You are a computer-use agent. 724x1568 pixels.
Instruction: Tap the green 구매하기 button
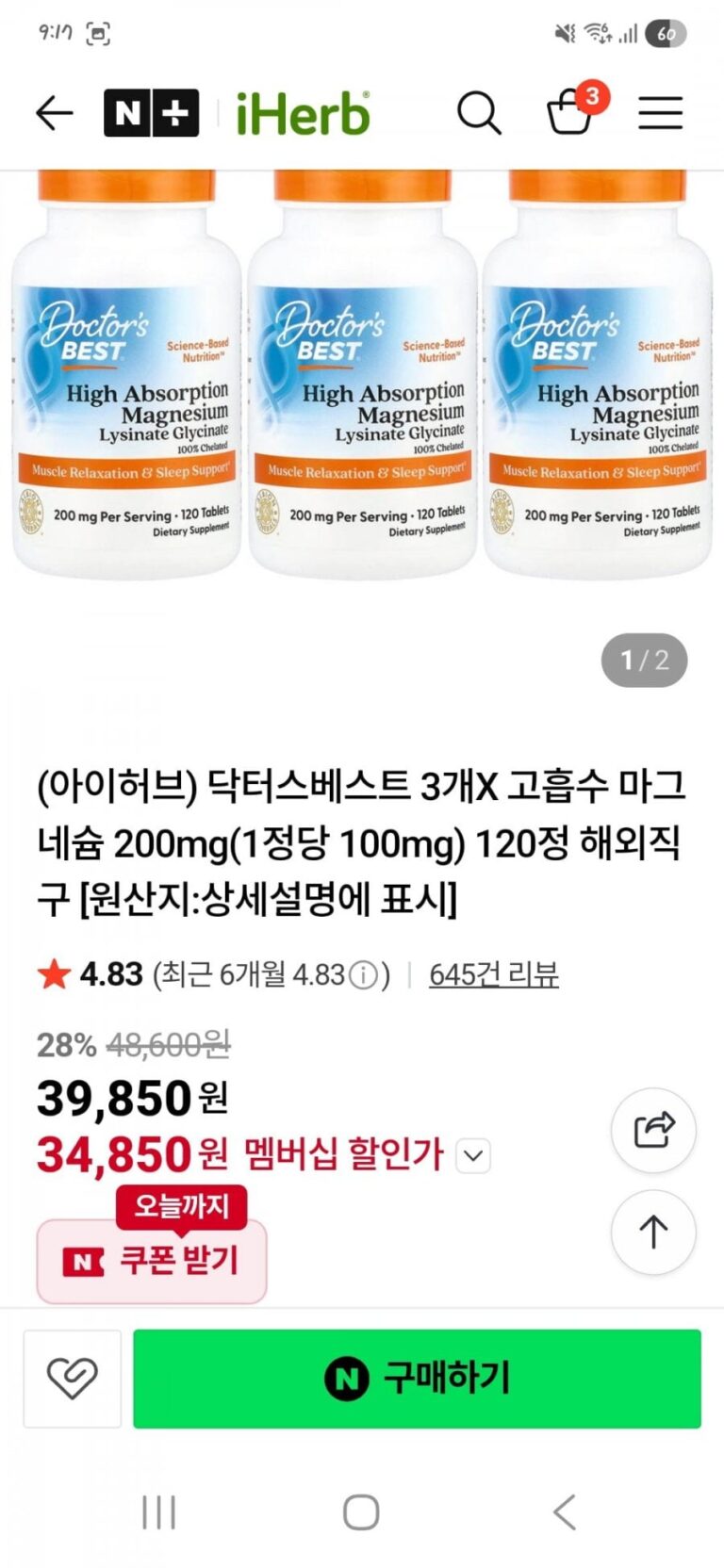pyautogui.click(x=417, y=1379)
